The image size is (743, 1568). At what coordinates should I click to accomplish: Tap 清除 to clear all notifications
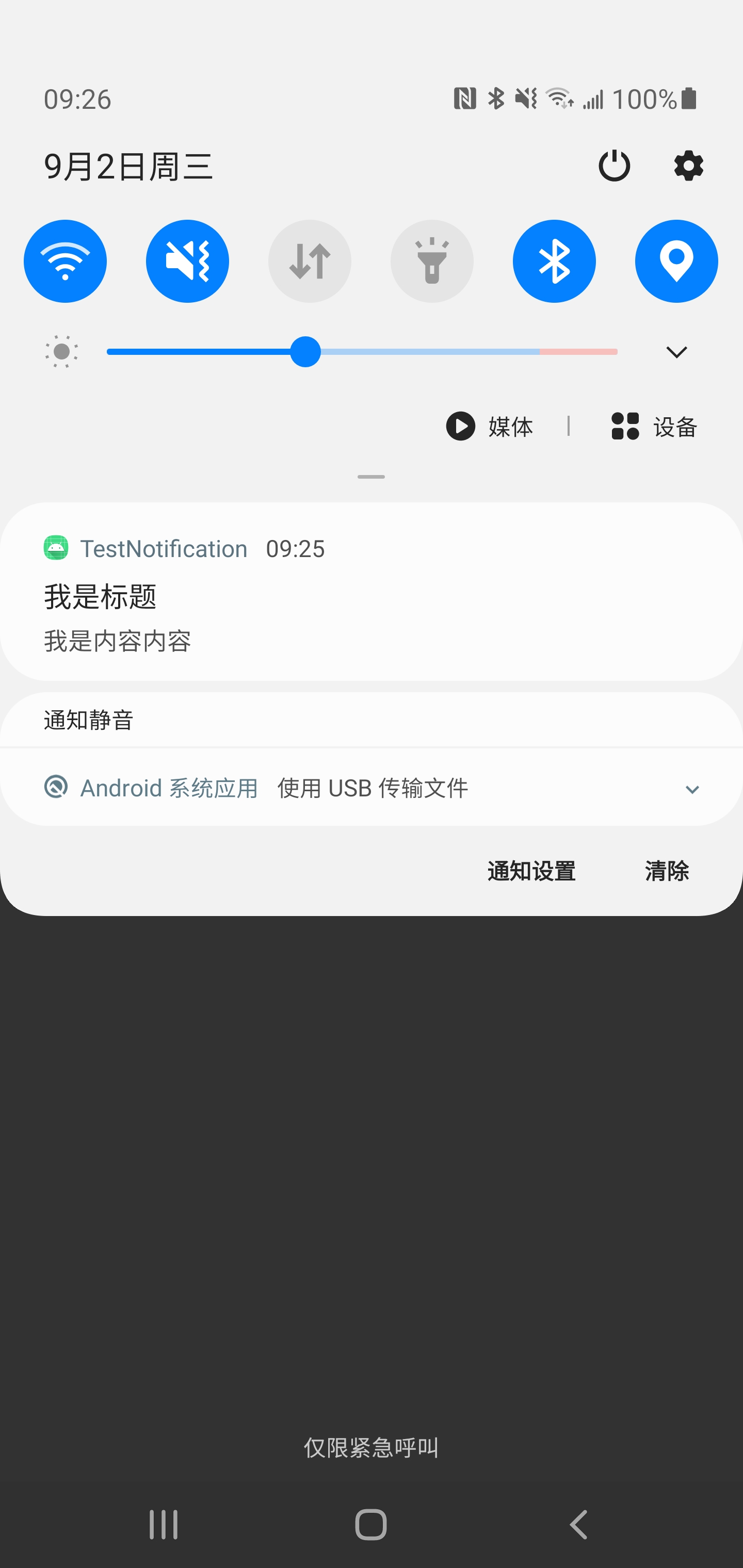coord(667,871)
